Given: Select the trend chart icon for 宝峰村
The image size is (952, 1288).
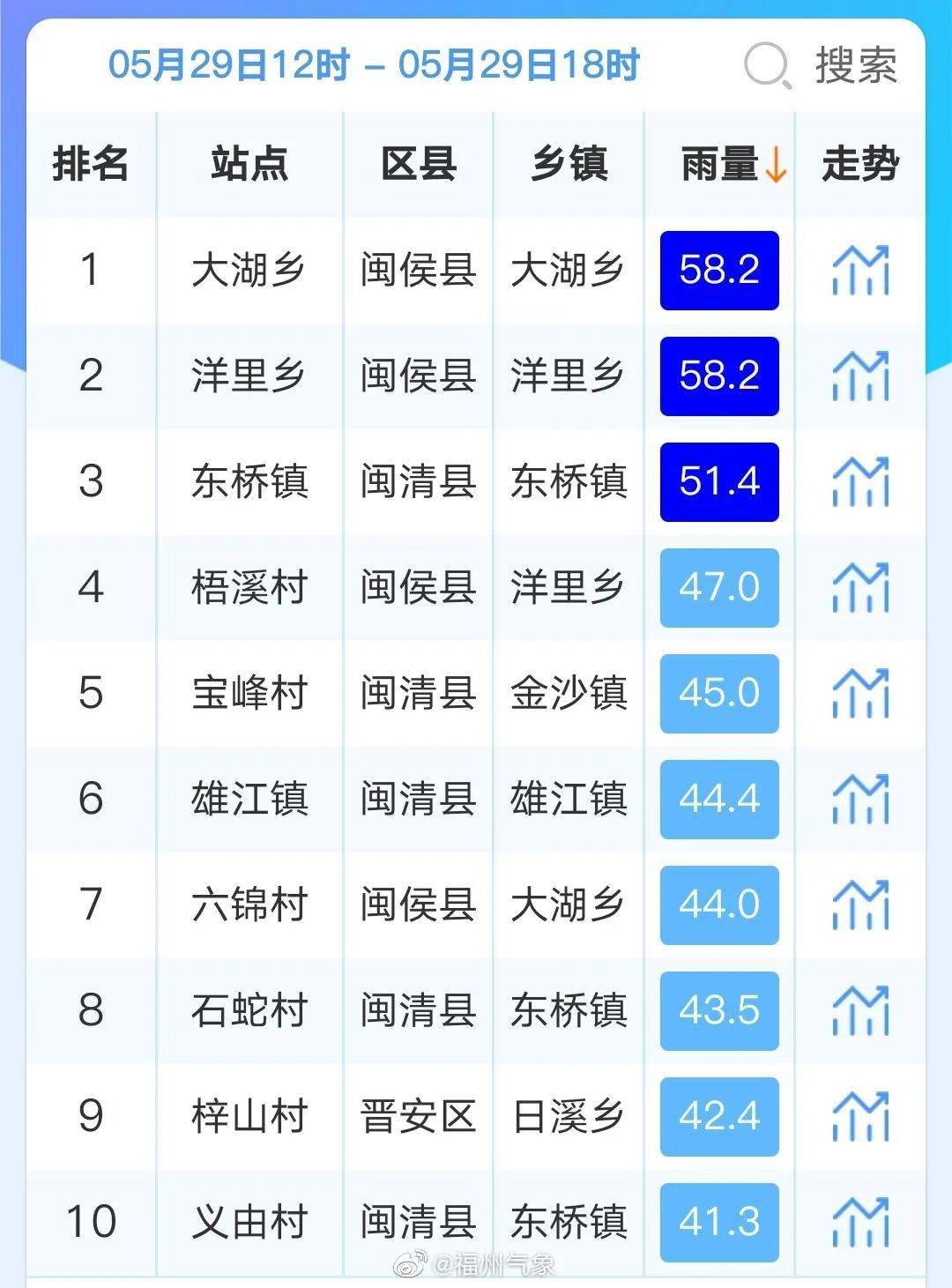Looking at the screenshot, I should pos(859,694).
